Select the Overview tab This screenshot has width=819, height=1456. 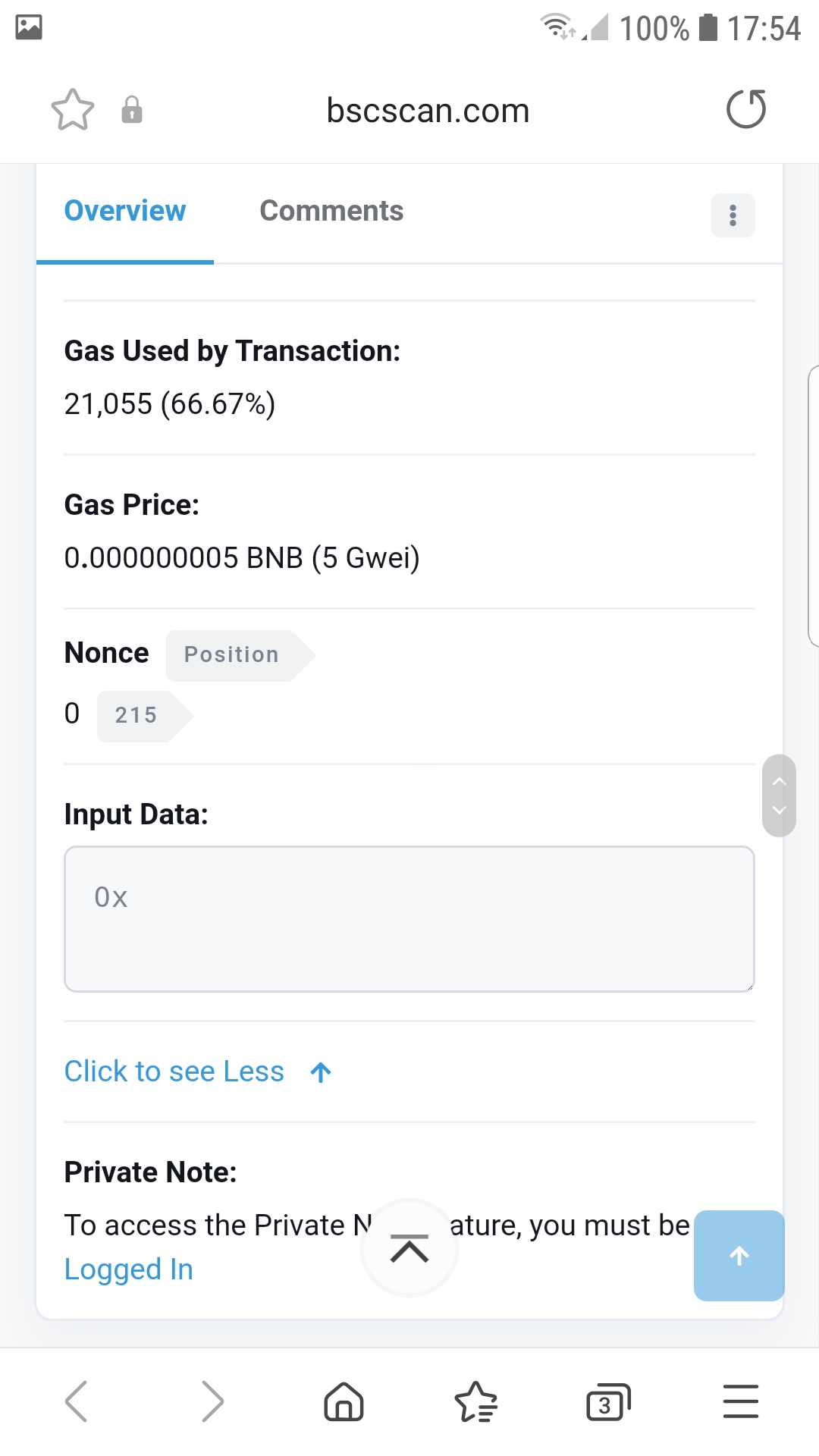(125, 211)
